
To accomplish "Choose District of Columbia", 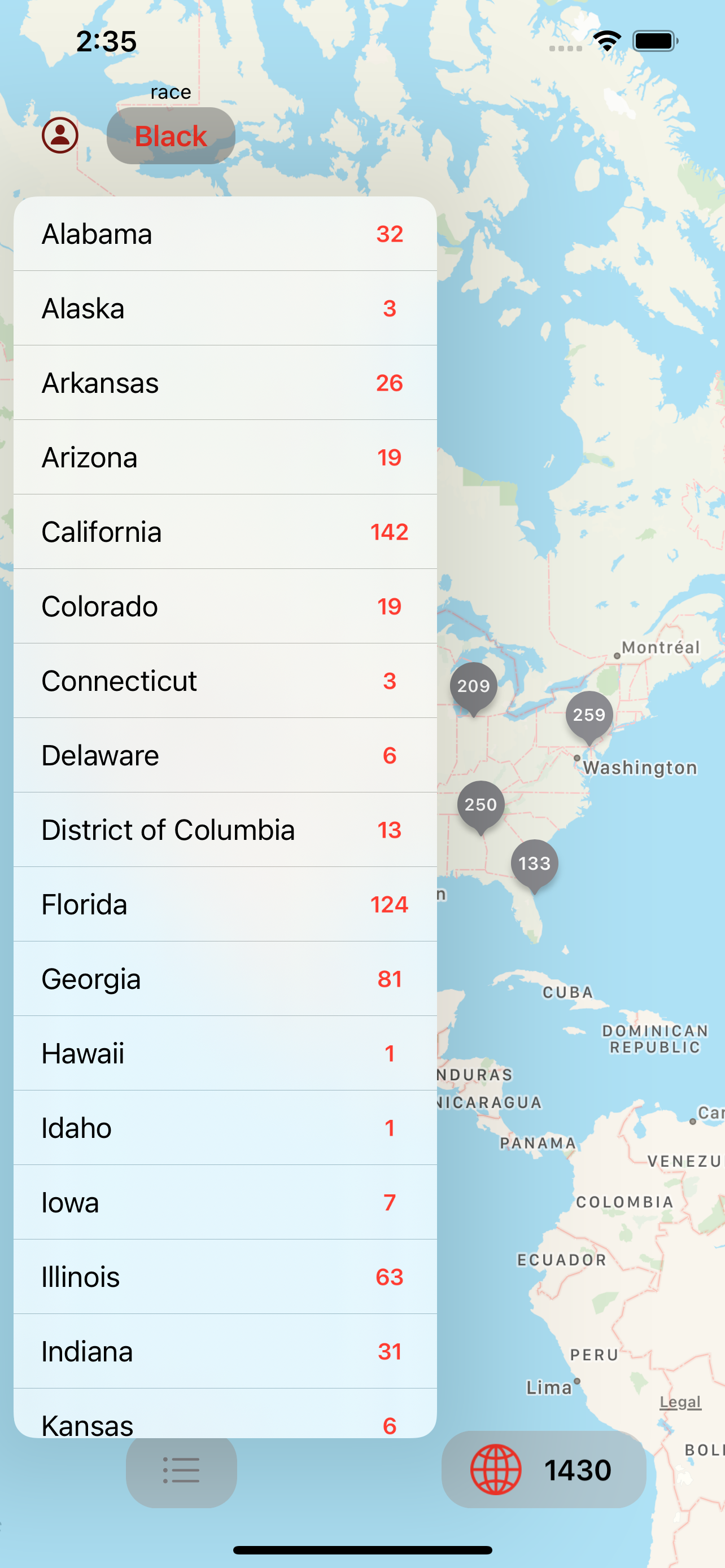I will 225,830.
